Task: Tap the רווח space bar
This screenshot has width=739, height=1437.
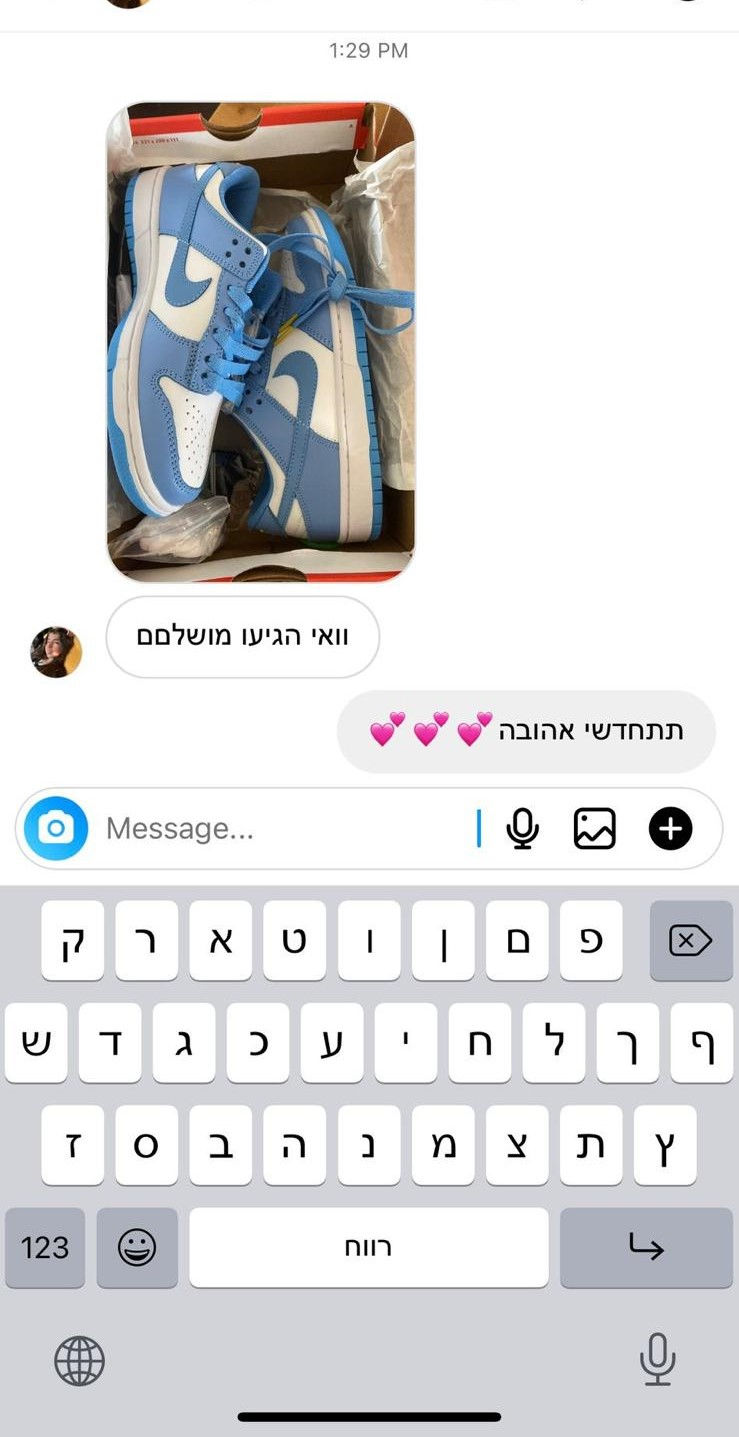Action: [368, 1247]
